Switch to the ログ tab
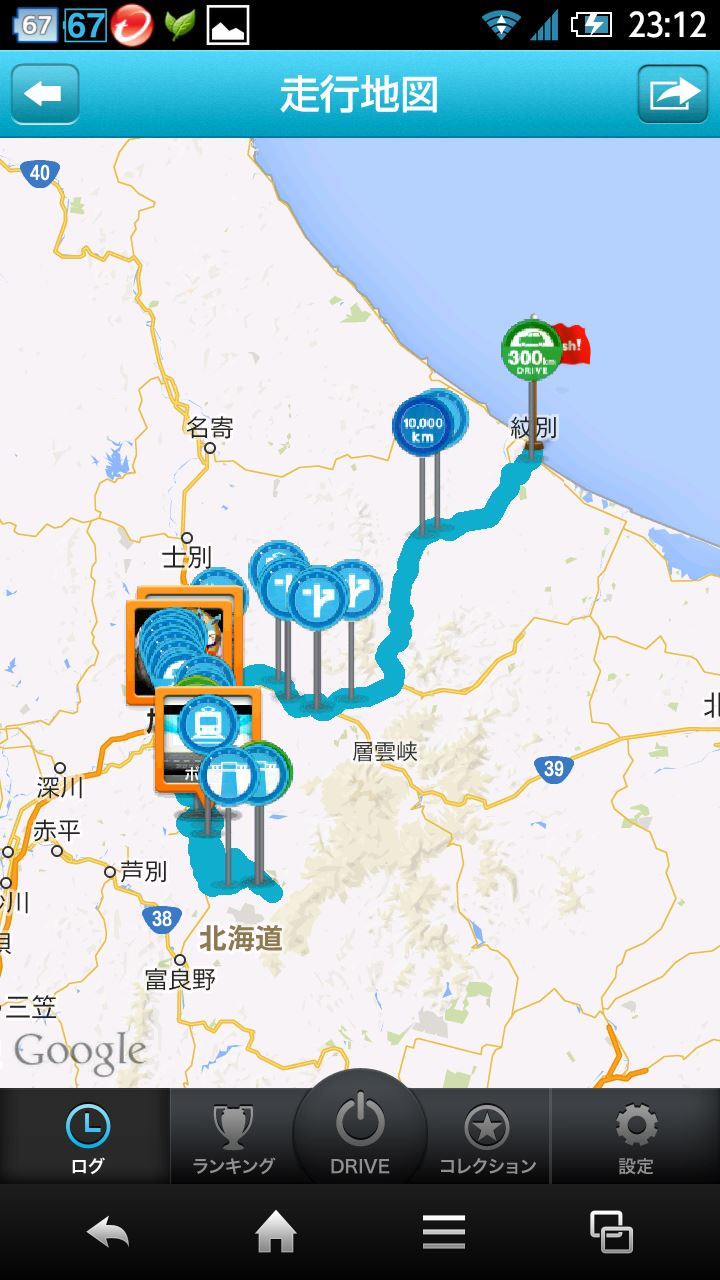The height and width of the screenshot is (1280, 720). [87, 1138]
